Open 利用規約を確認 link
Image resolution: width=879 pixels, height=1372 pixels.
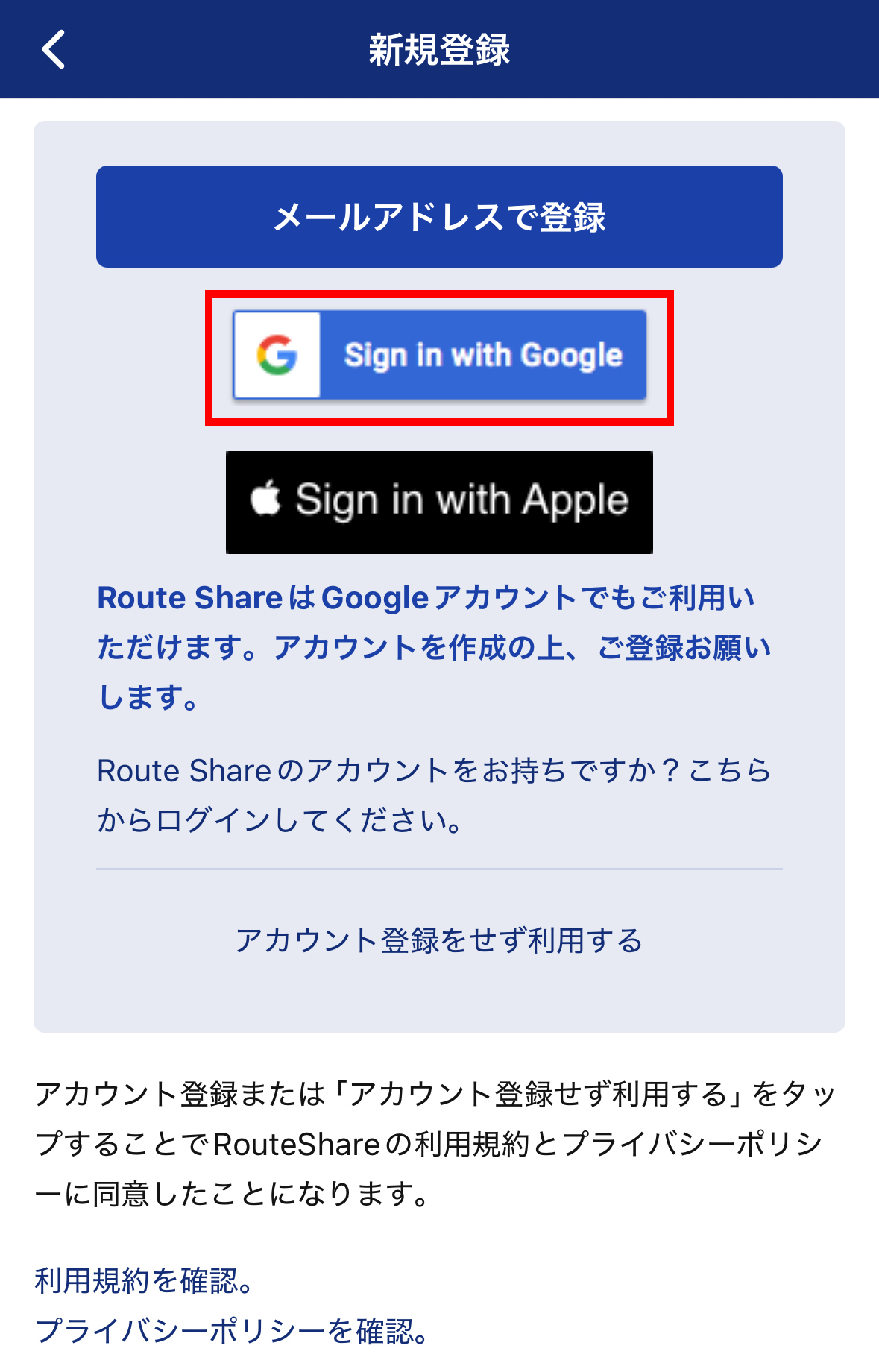[145, 1281]
